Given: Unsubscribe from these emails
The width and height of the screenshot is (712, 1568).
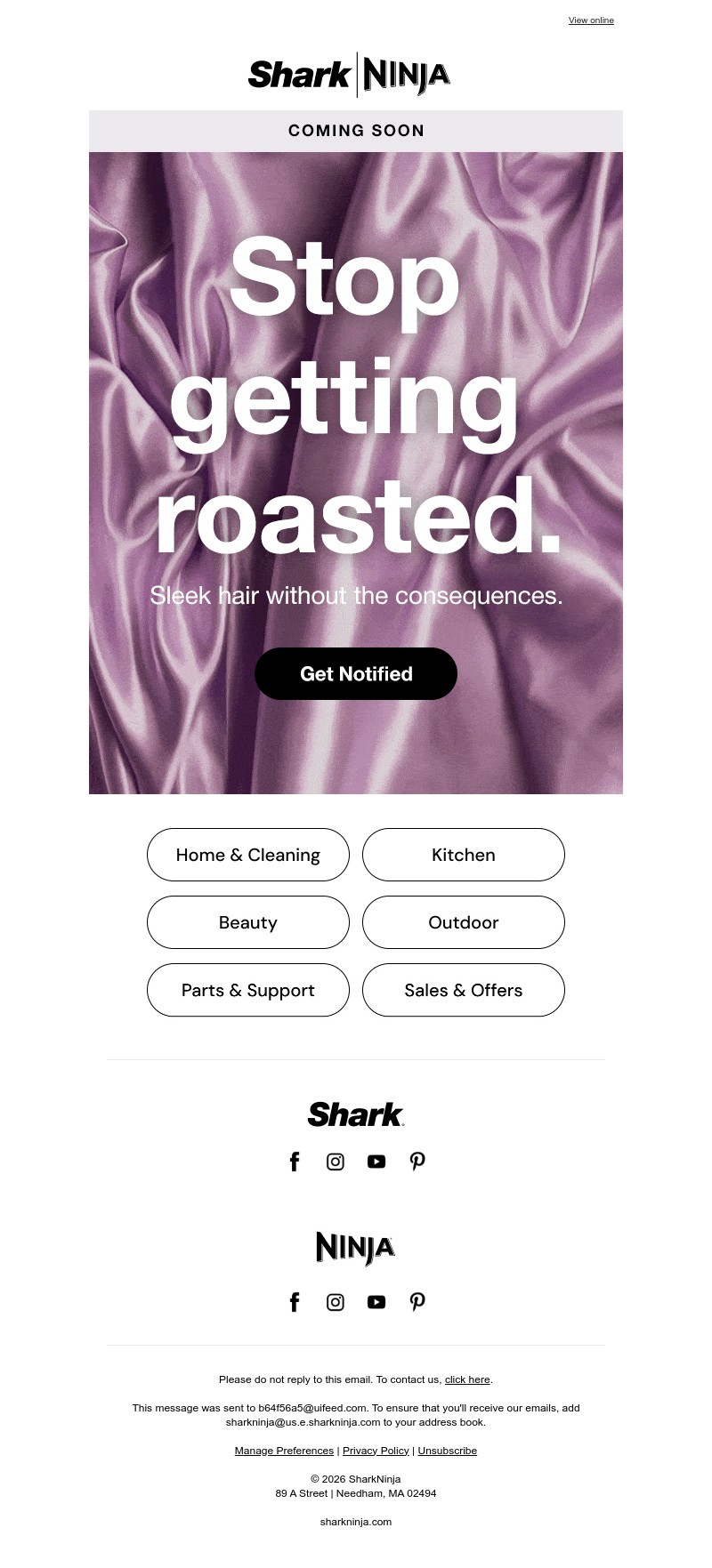Looking at the screenshot, I should point(447,1451).
